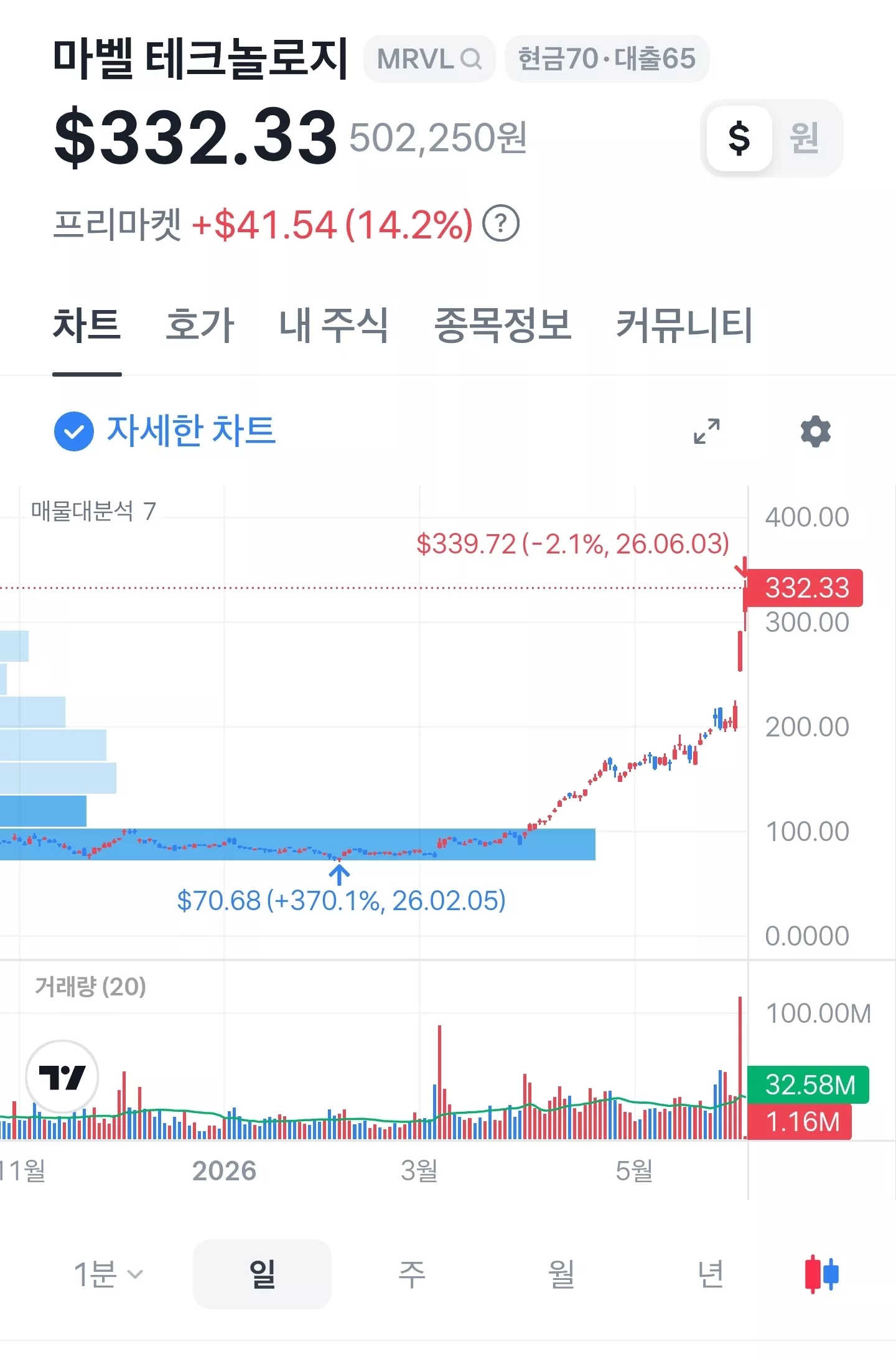Uncheck the 자세한 차트 option
Viewport: 896px width, 1359px height.
(x=165, y=431)
